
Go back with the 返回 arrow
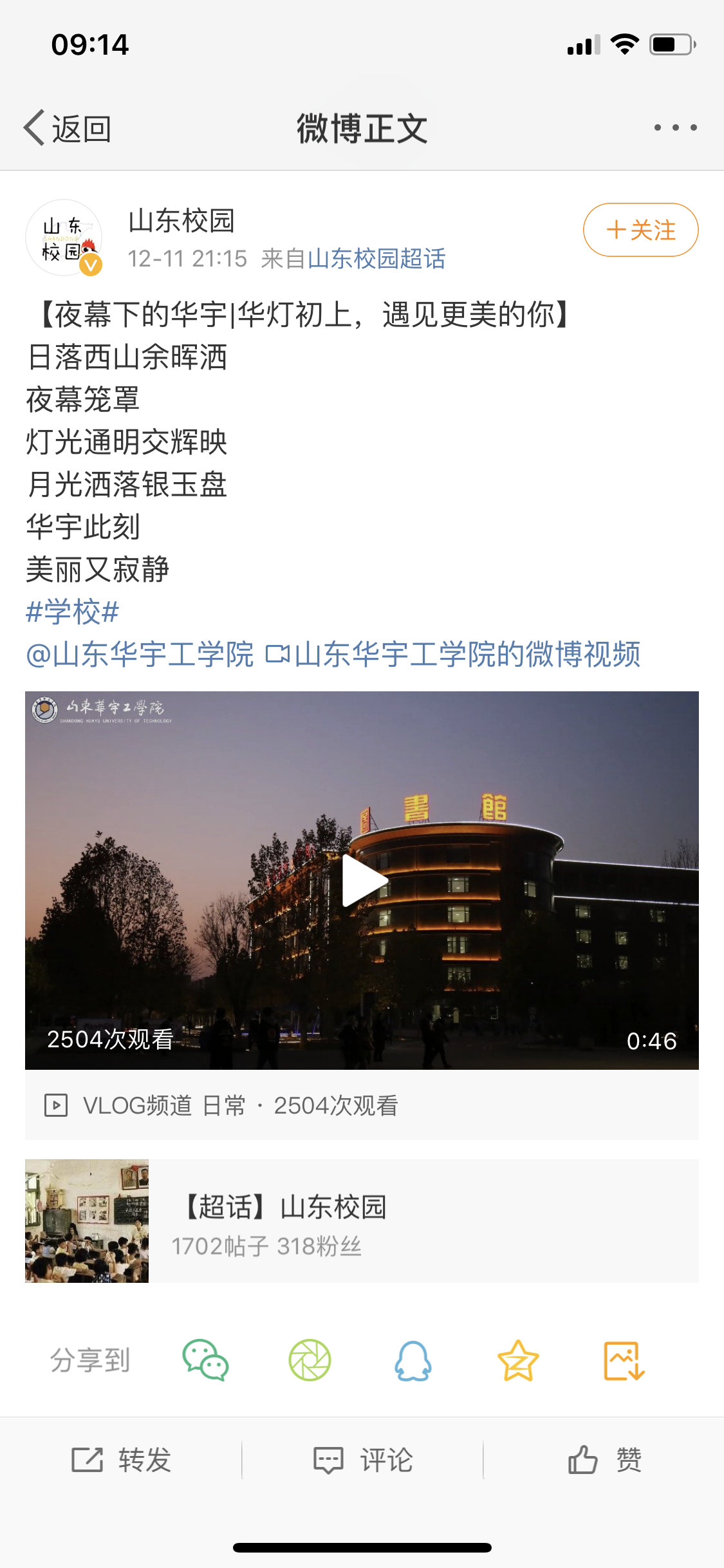[69, 127]
